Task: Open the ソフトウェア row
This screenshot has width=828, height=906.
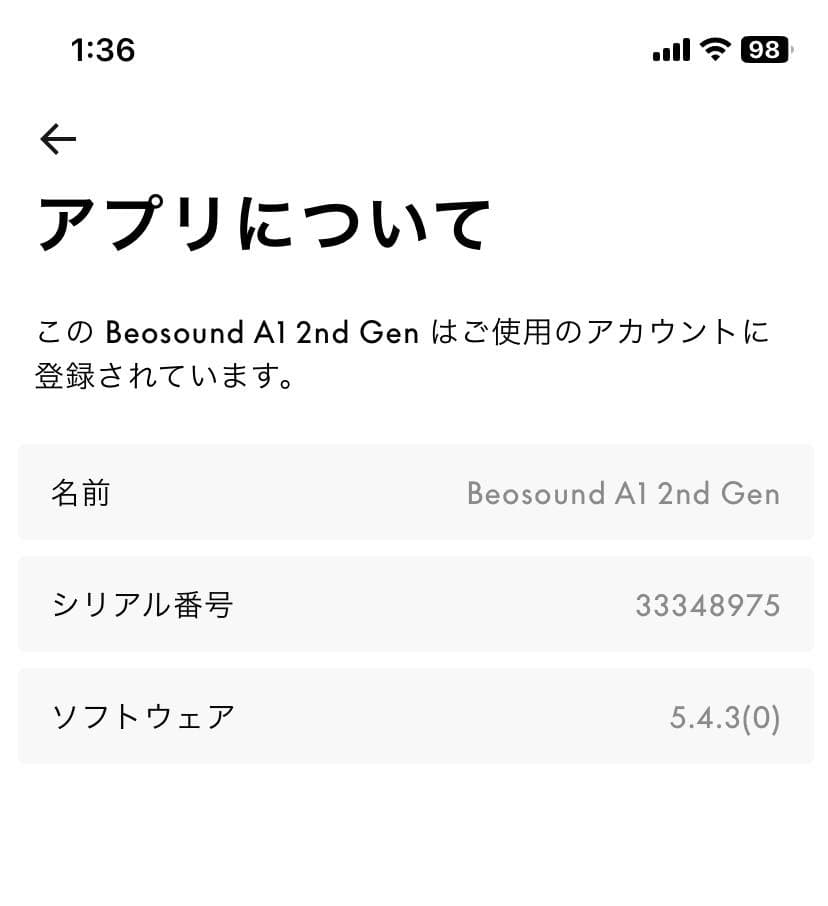Action: [x=414, y=716]
